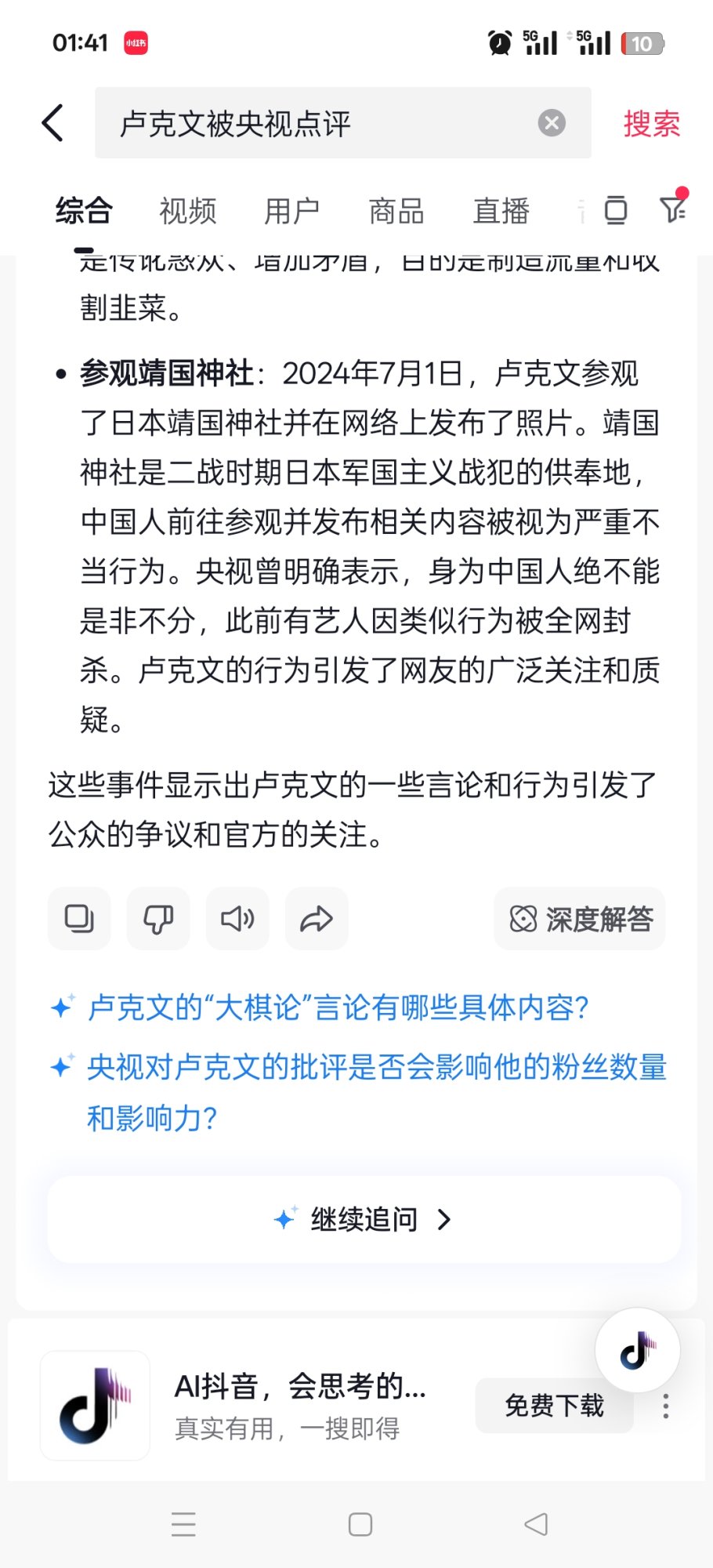Tap 免费下载 for AI抖音
The width and height of the screenshot is (713, 1568).
(554, 1405)
